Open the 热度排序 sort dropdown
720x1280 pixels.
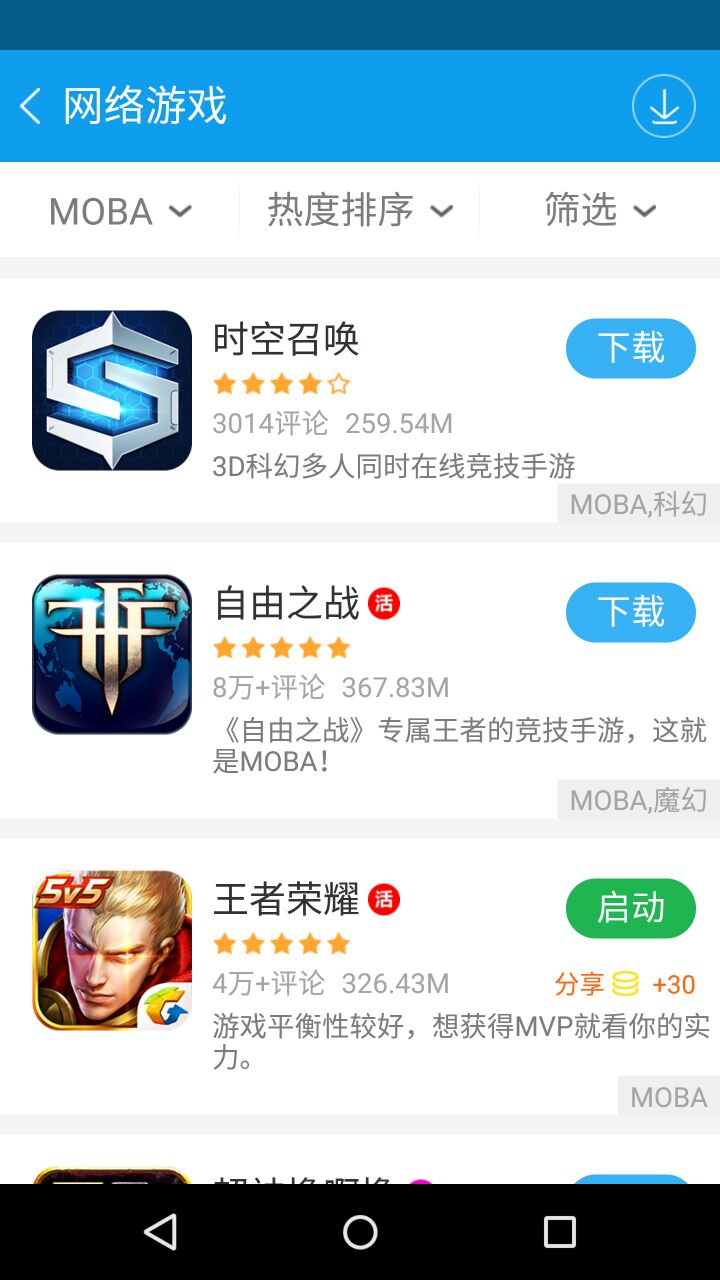pos(359,211)
